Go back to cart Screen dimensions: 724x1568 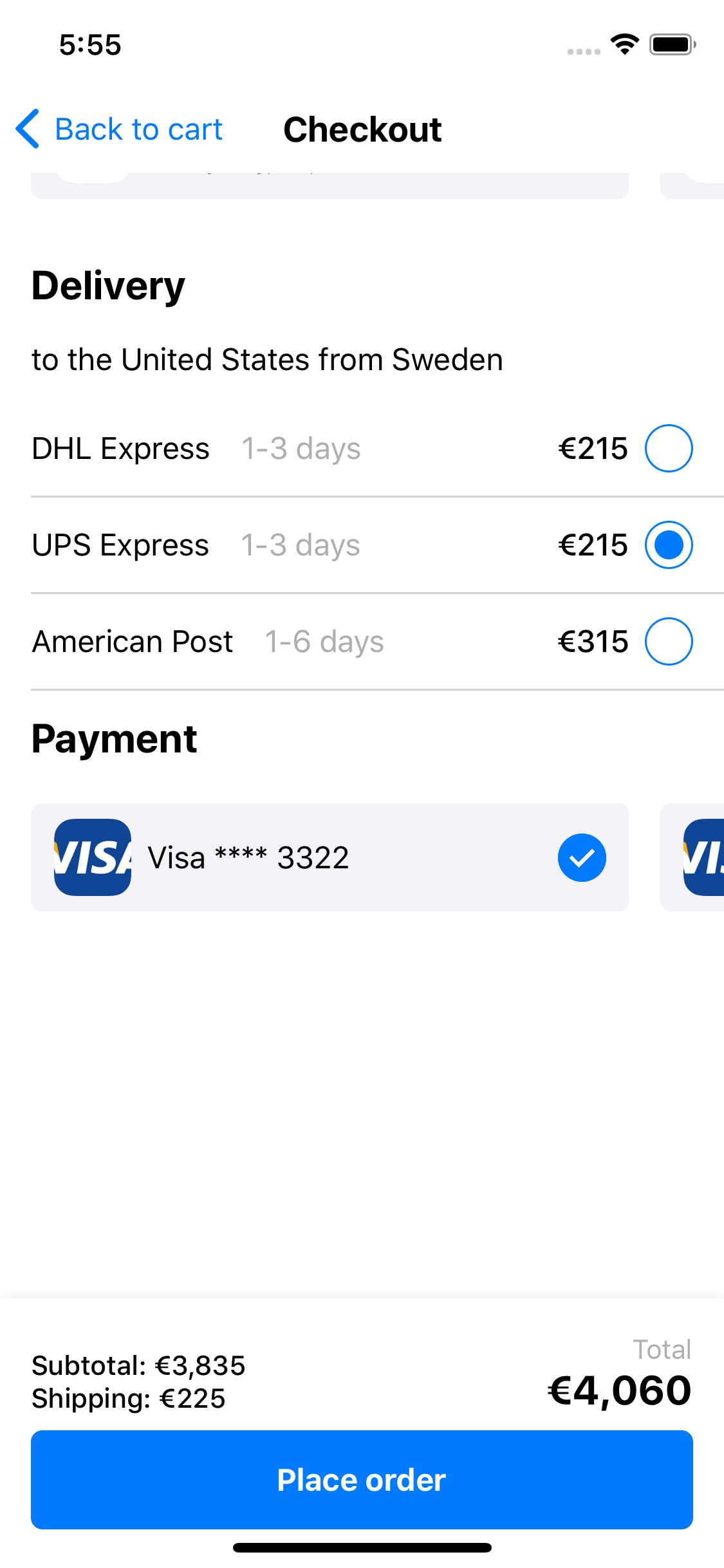click(x=119, y=129)
